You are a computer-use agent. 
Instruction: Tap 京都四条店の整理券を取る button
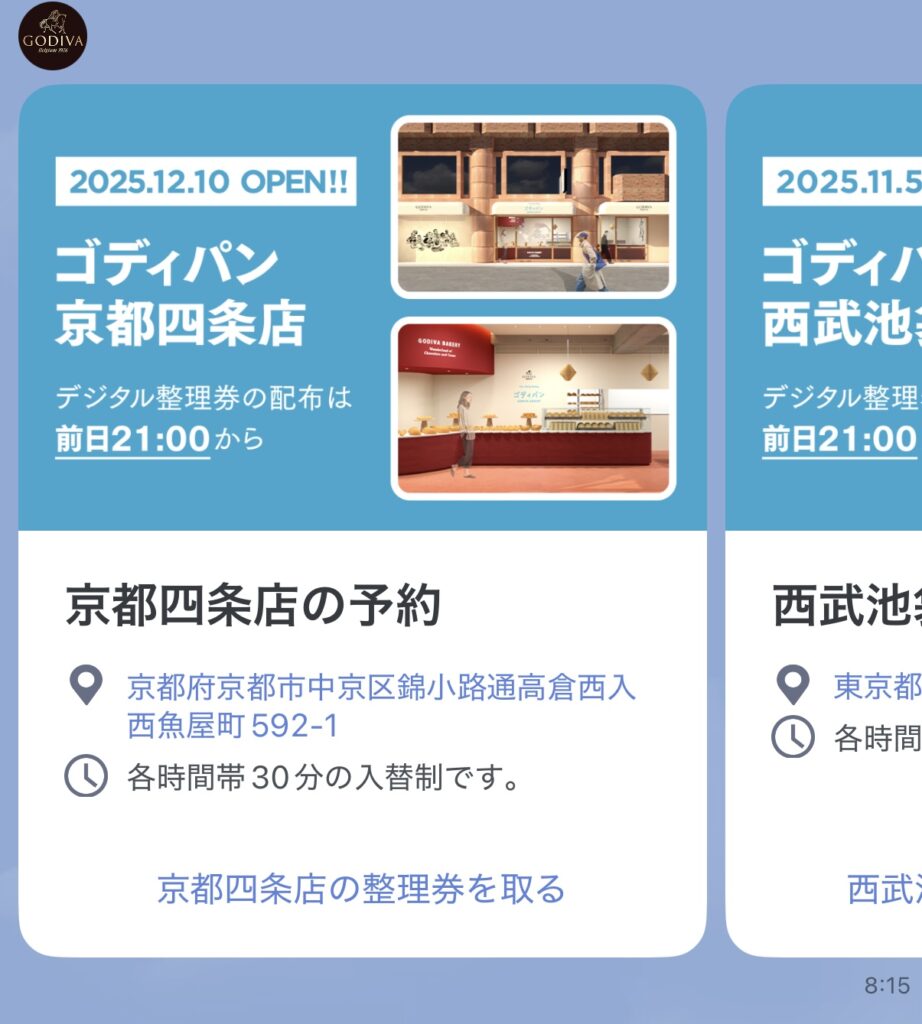pos(361,889)
